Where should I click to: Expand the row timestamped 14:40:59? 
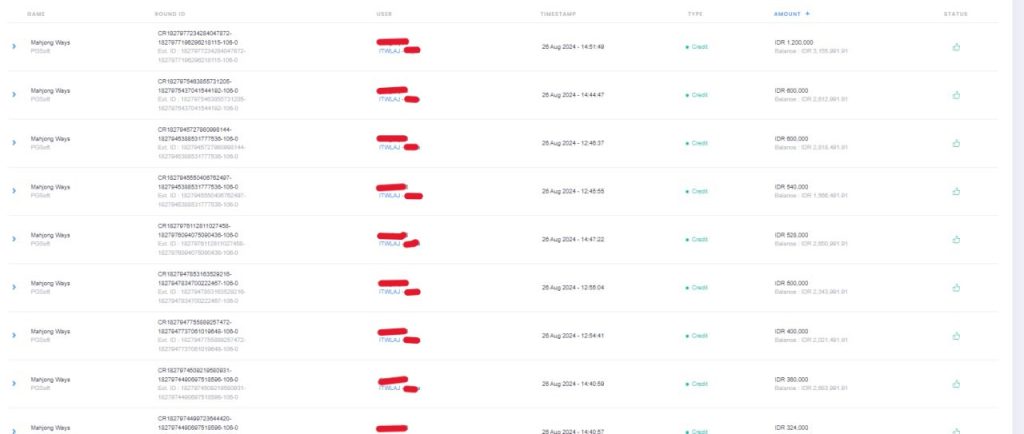pyautogui.click(x=14, y=383)
